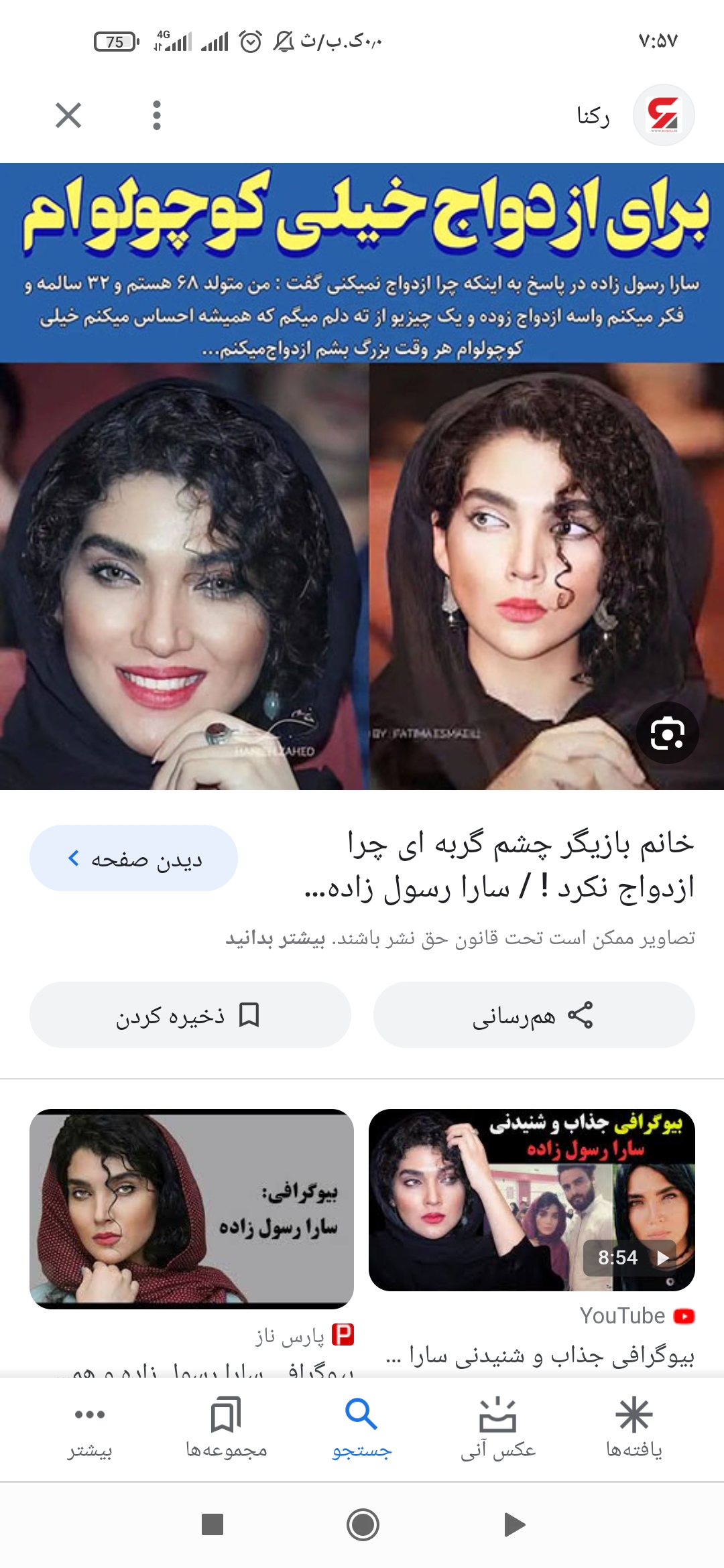The height and width of the screenshot is (1568, 724).
Task: Tap the دیدن صفحه button
Action: (x=133, y=858)
